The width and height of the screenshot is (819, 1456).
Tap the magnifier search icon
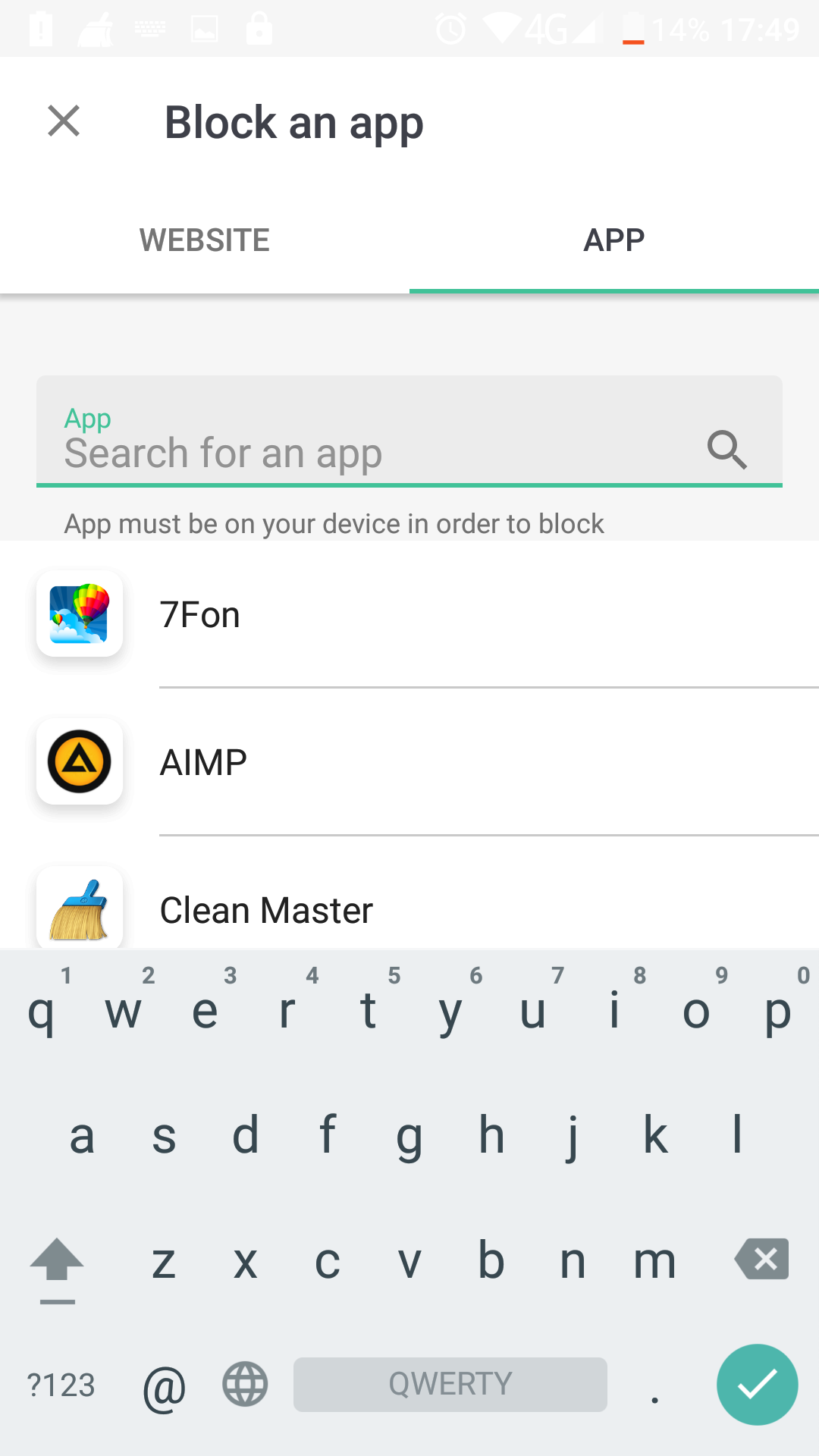point(727,450)
